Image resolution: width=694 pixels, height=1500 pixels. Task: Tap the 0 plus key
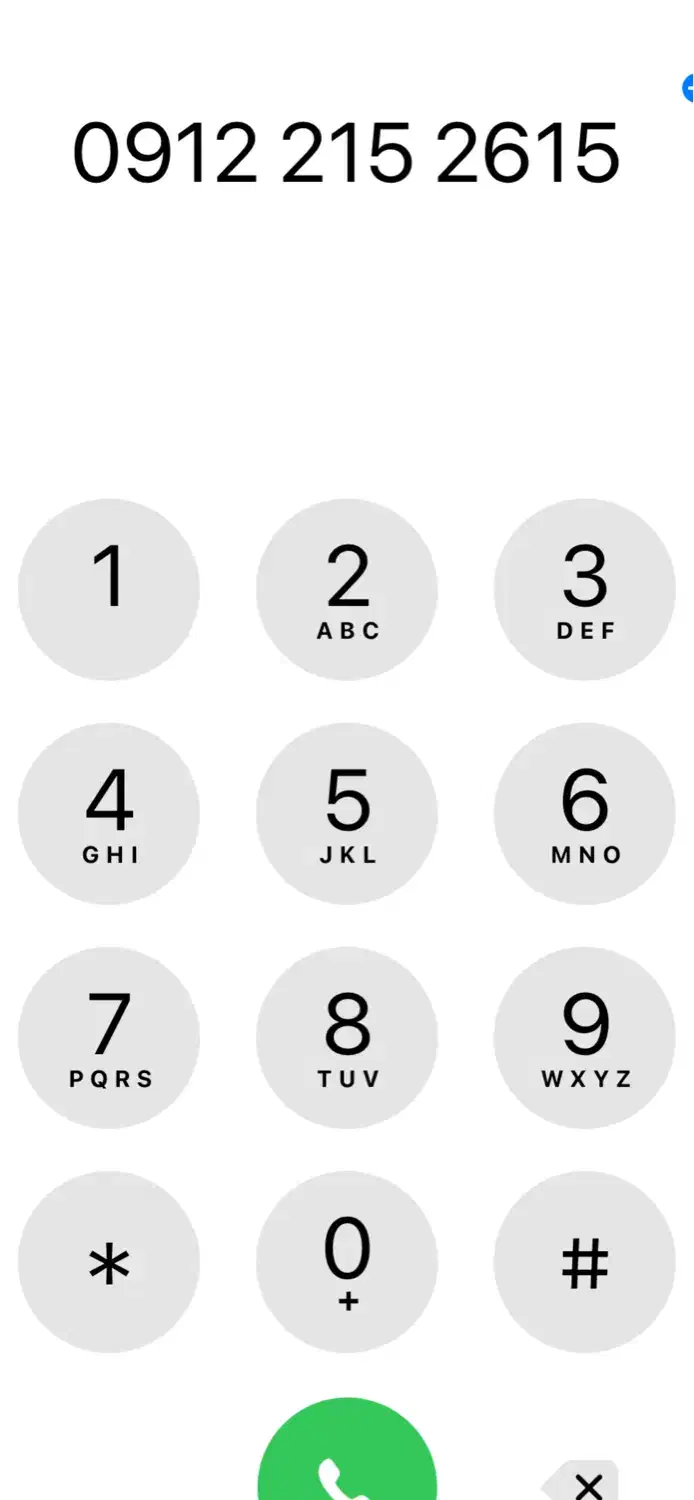pyautogui.click(x=347, y=1262)
